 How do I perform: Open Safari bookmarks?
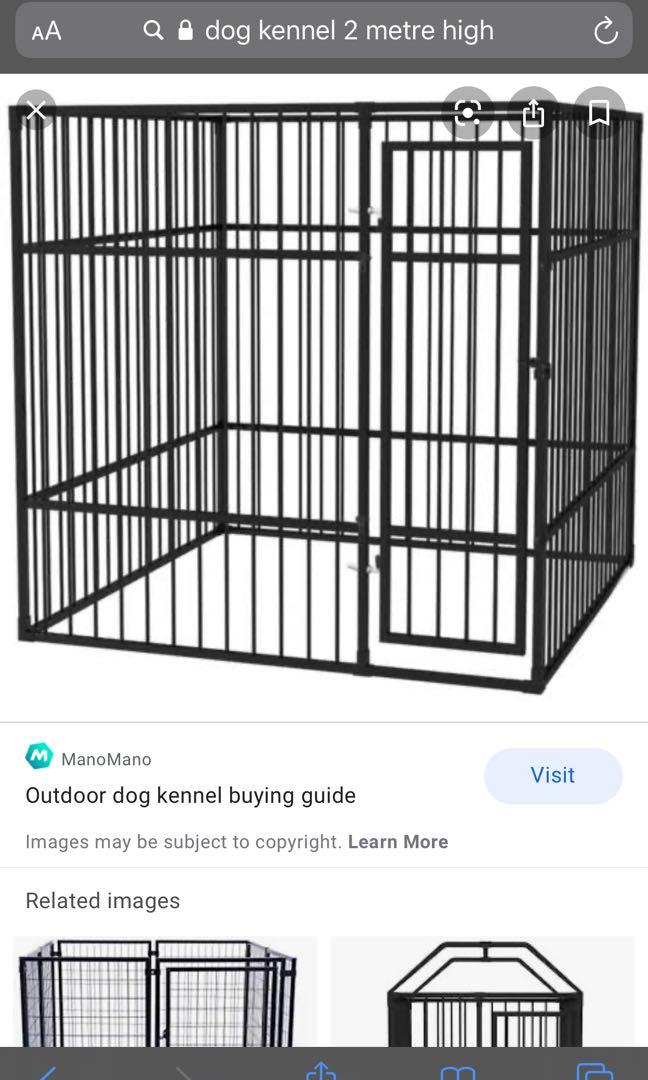[x=457, y=1070]
